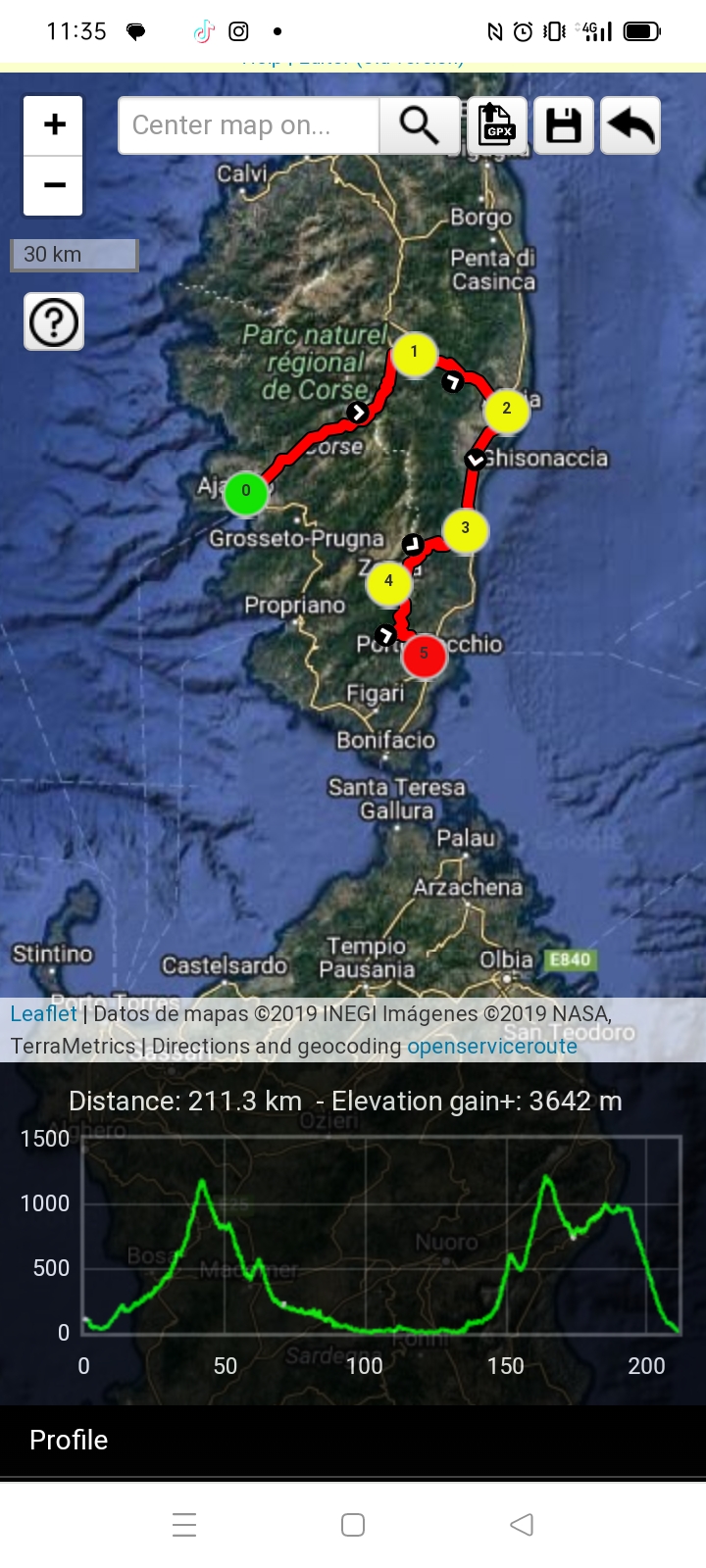Viewport: 706px width, 1568px height.
Task: Select the red end waypoint 5
Action: tap(424, 654)
